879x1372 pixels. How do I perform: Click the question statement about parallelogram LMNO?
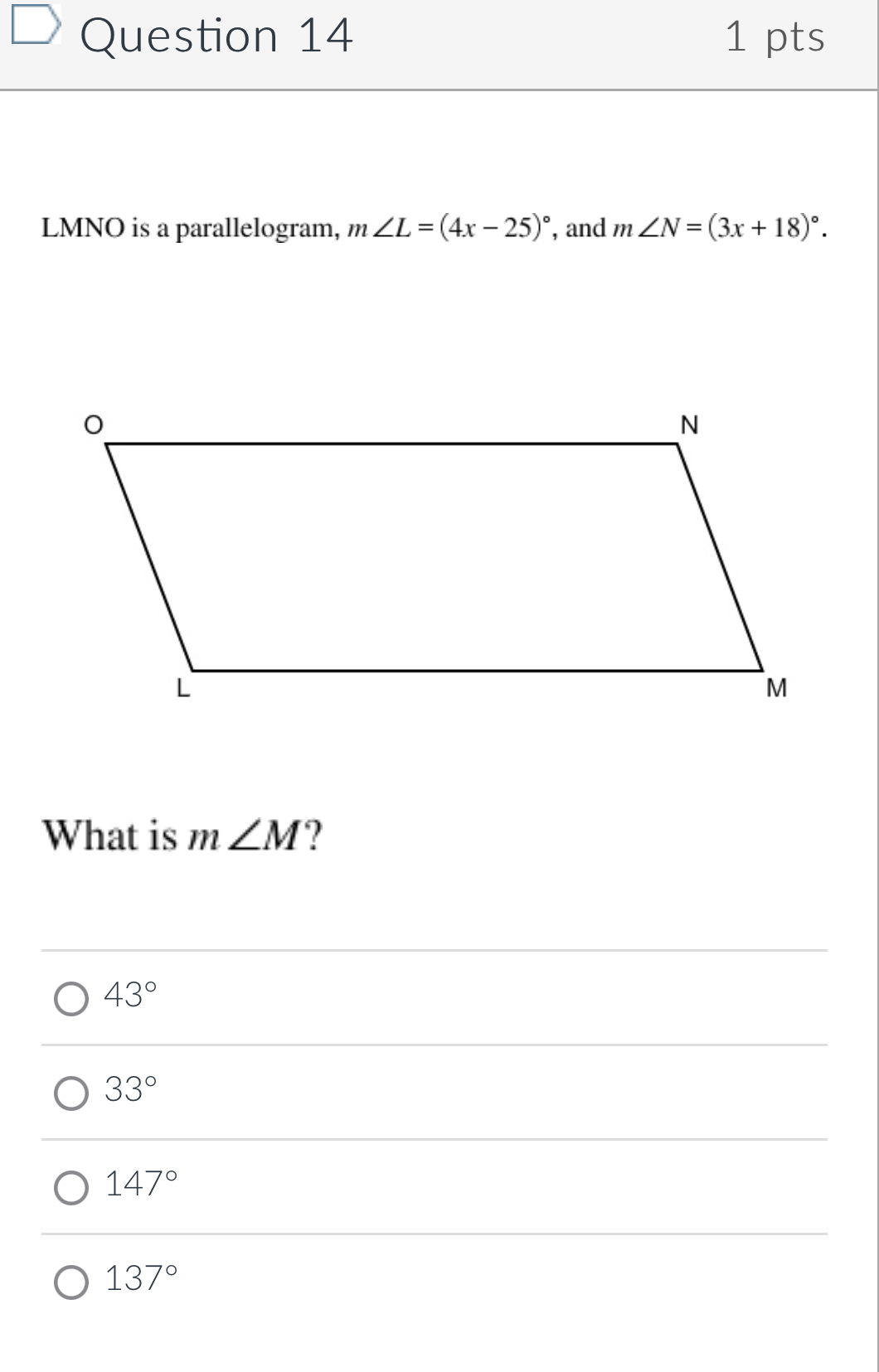pyautogui.click(x=433, y=228)
